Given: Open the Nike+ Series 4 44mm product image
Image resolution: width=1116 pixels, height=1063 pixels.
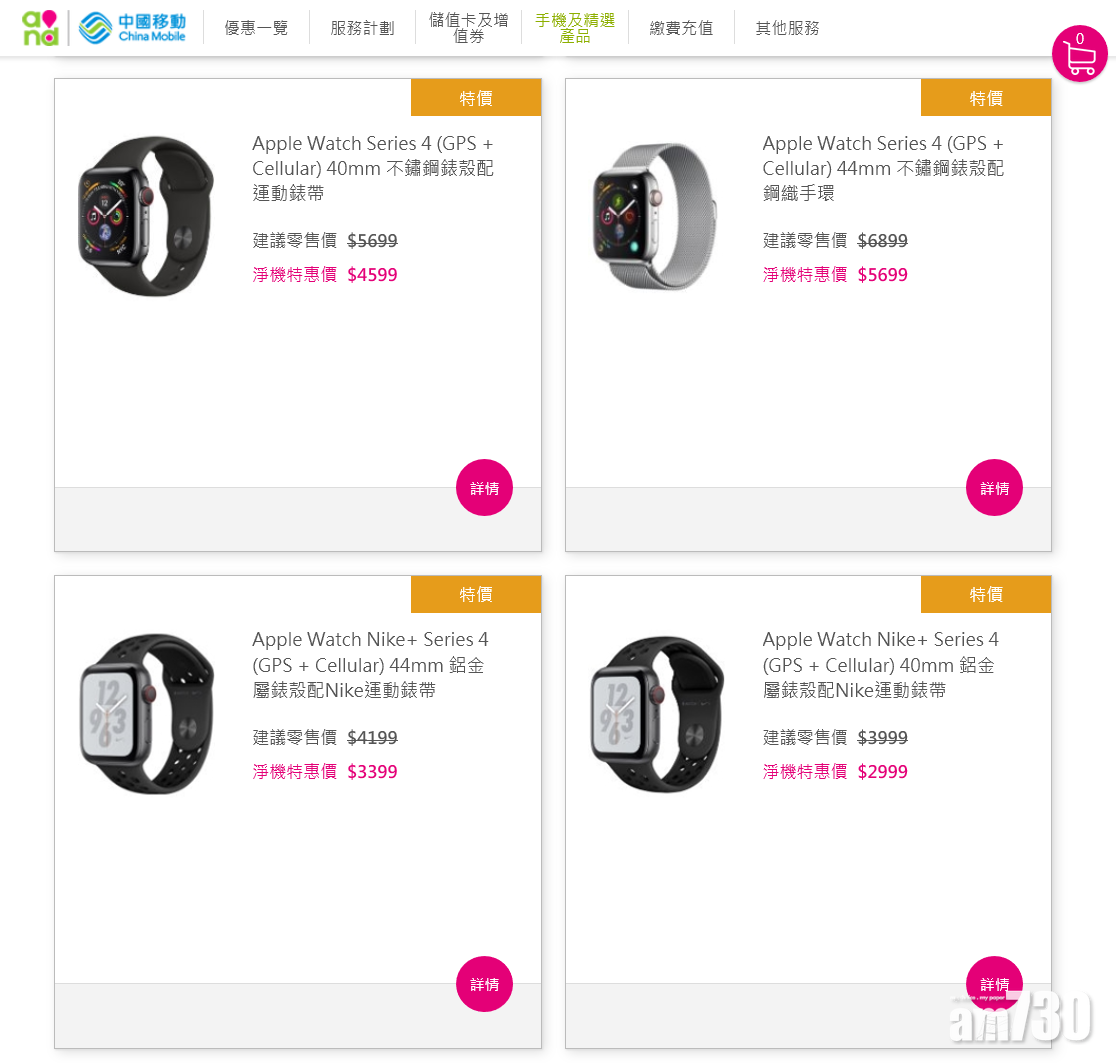Looking at the screenshot, I should [146, 713].
